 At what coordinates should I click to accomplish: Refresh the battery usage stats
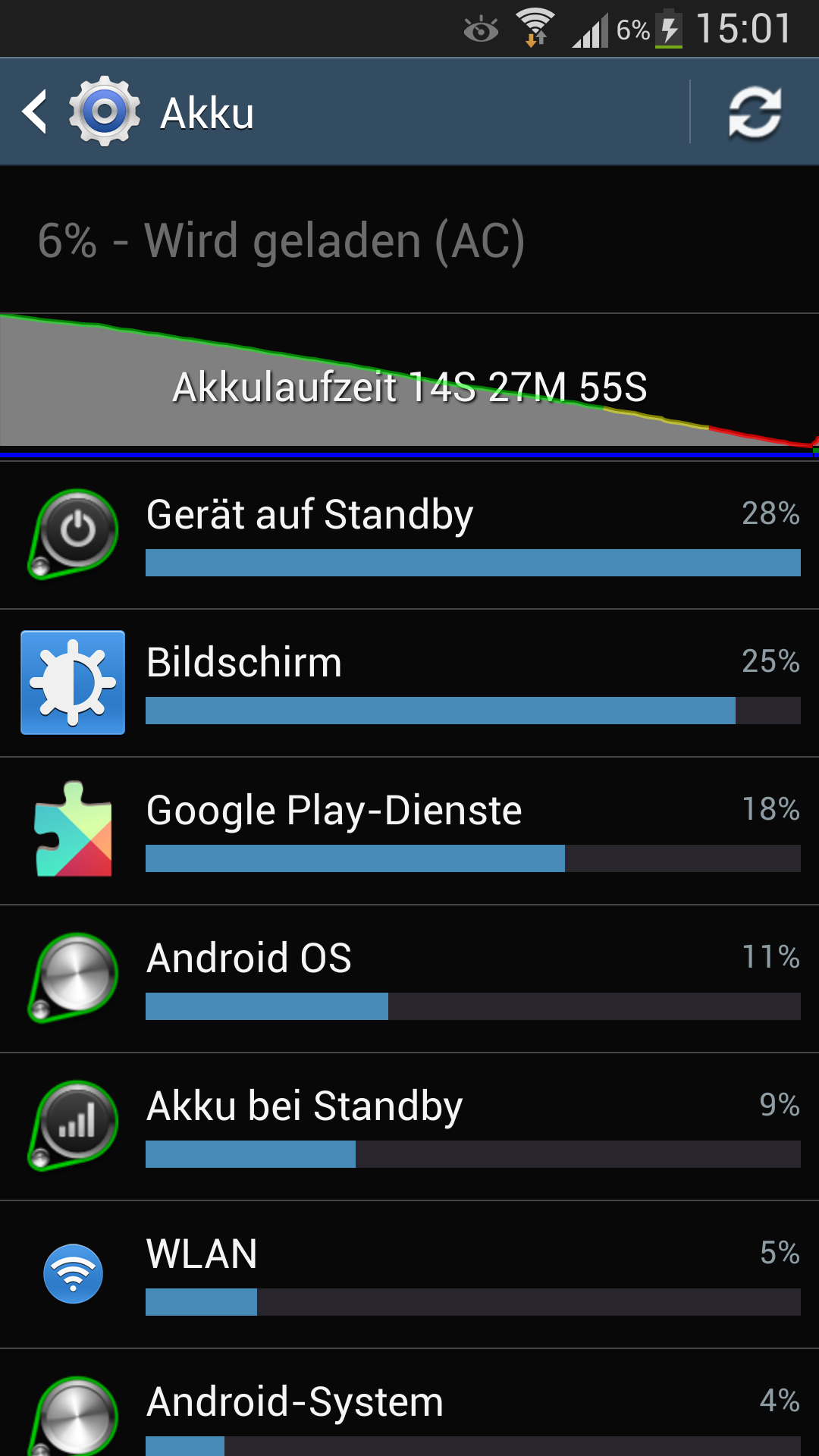[x=755, y=112]
